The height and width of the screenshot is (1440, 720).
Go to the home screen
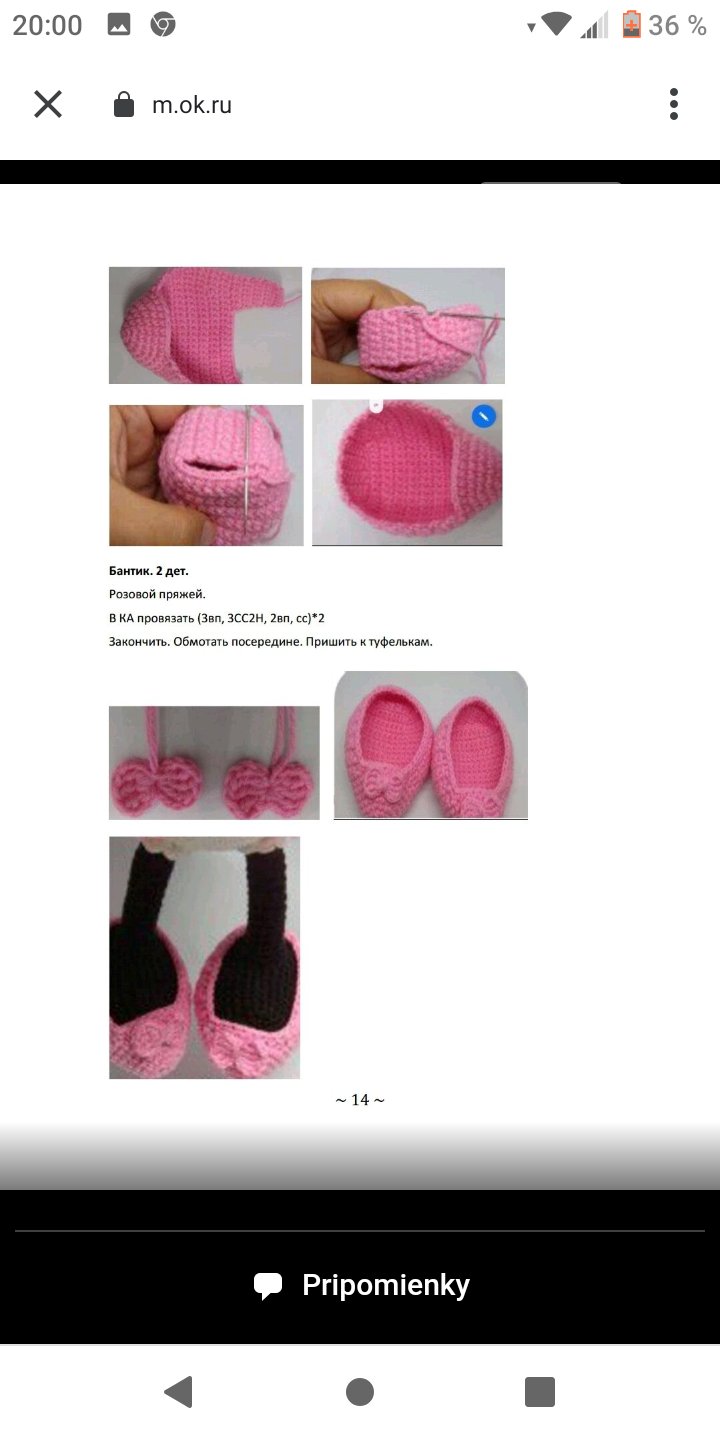click(360, 1391)
